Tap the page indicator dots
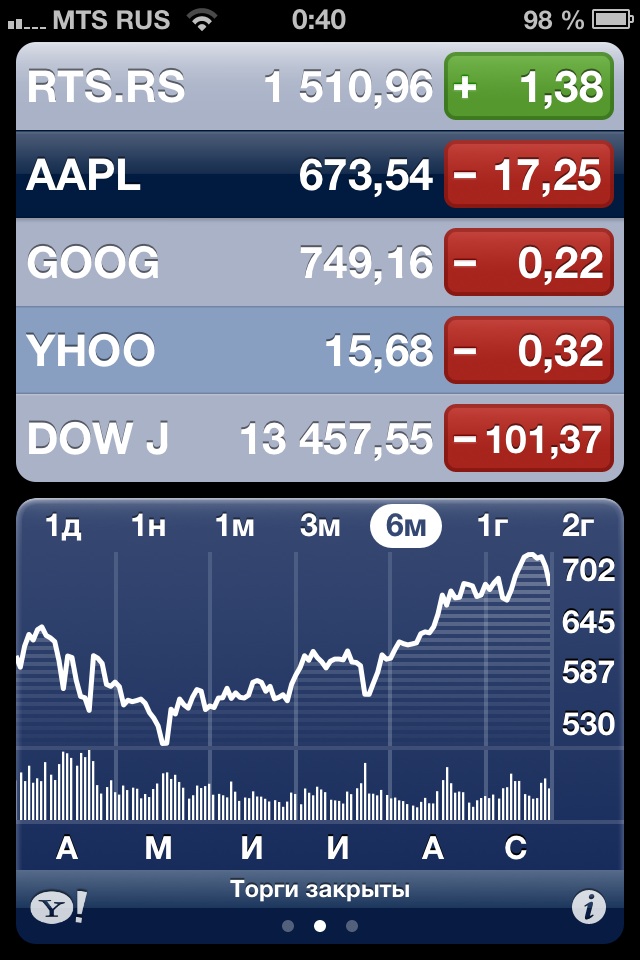The width and height of the screenshot is (640, 960). click(x=320, y=926)
